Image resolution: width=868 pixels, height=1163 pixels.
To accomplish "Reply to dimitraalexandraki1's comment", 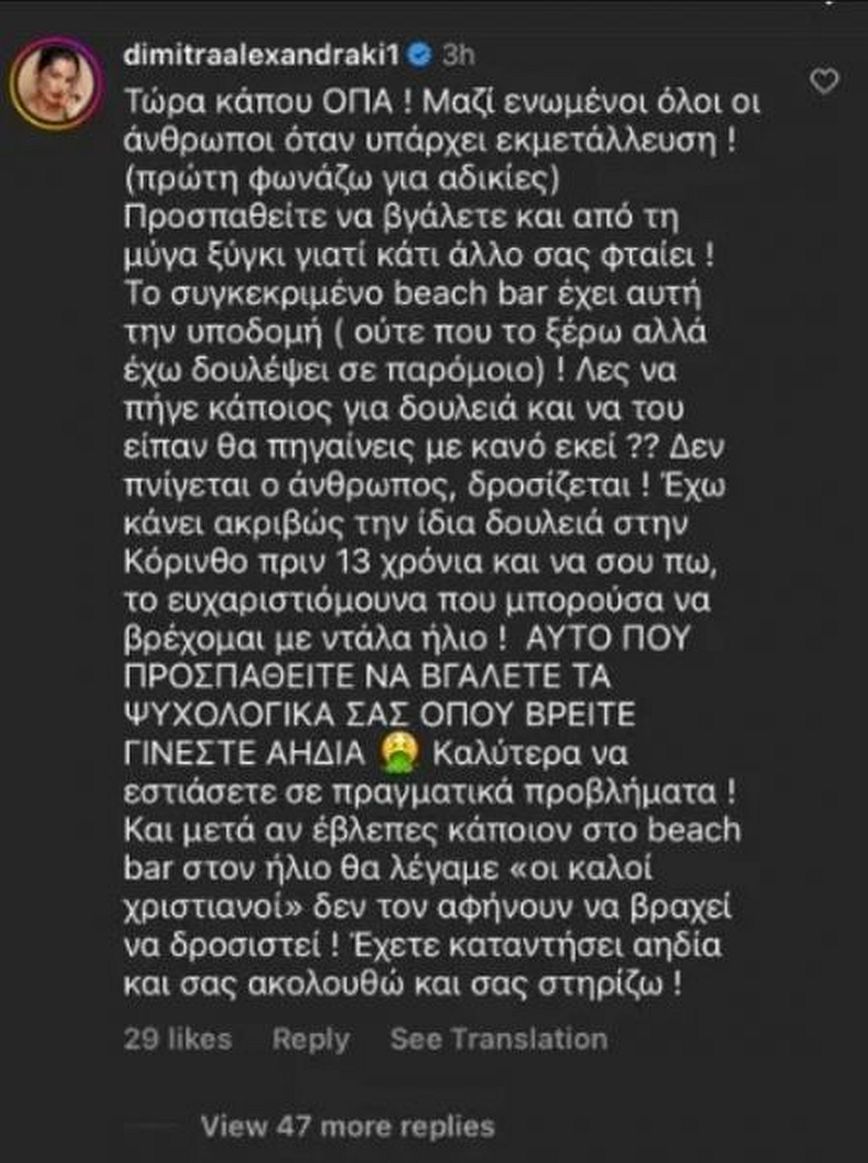I will [311, 1039].
